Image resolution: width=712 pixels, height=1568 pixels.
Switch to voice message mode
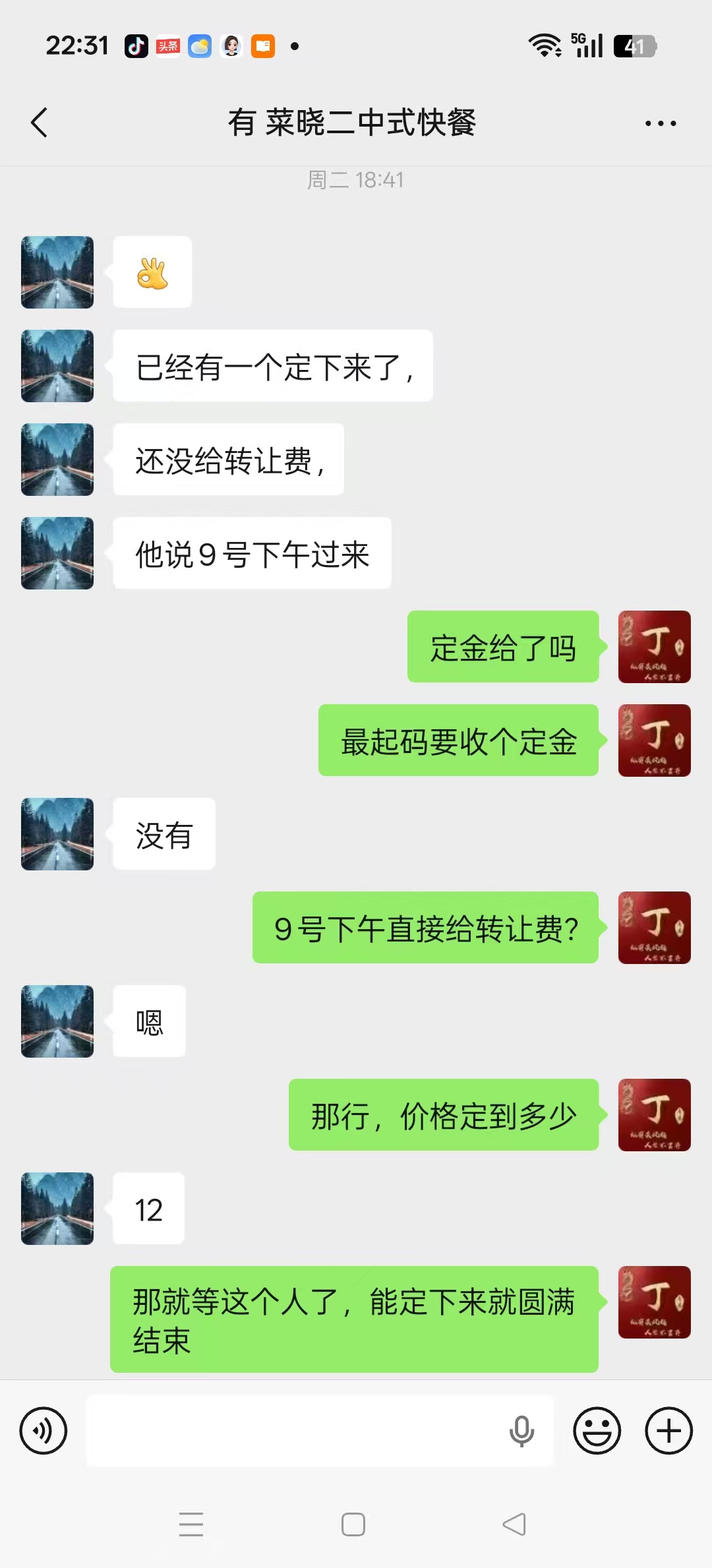click(x=44, y=1431)
